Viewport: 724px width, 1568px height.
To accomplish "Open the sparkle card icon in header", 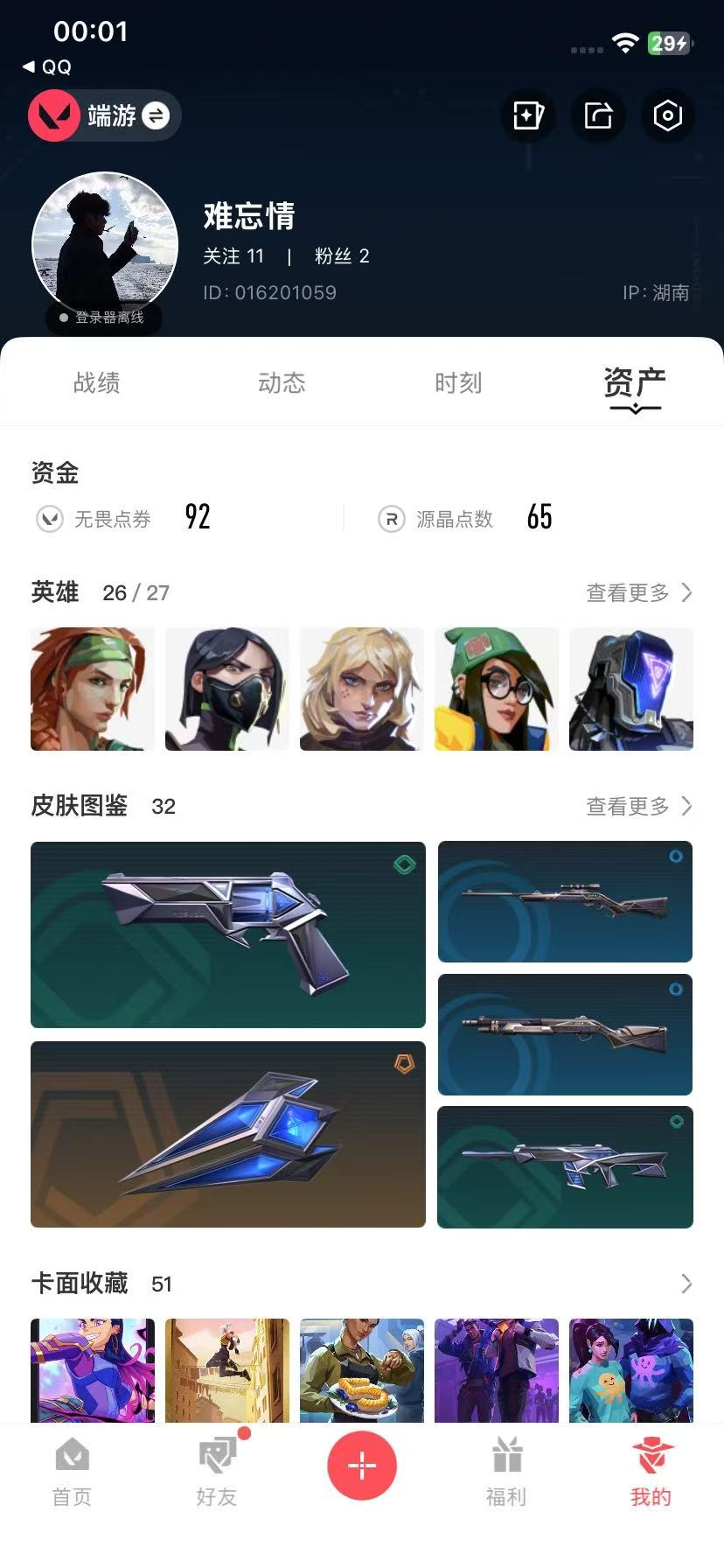I will [528, 115].
